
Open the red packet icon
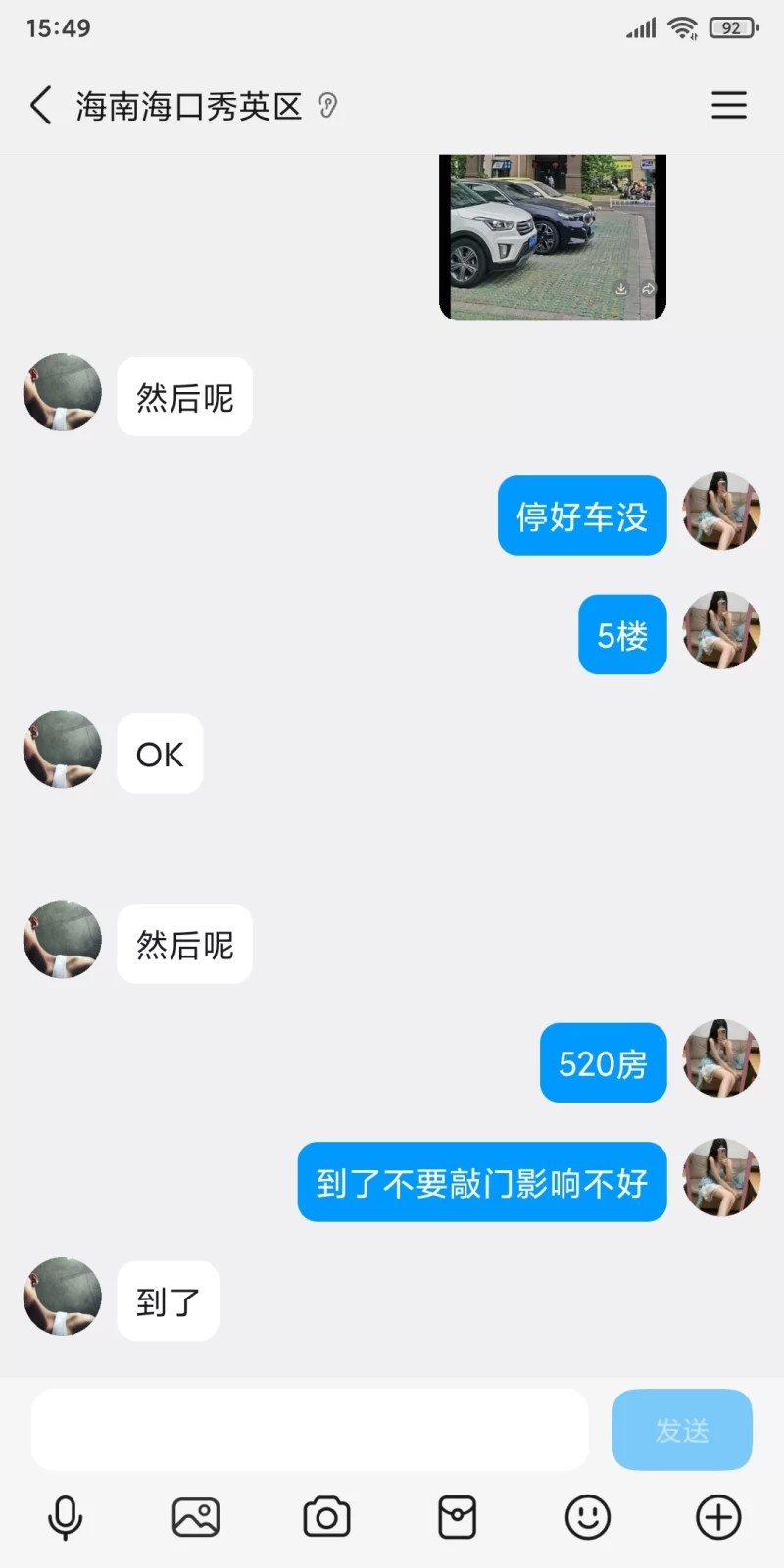458,1518
